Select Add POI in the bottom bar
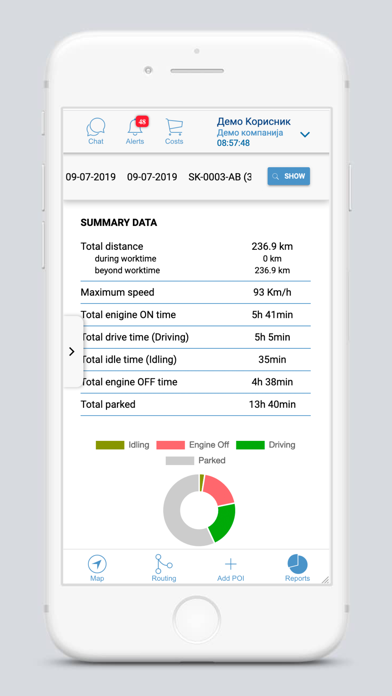The height and width of the screenshot is (696, 392). coord(231,570)
